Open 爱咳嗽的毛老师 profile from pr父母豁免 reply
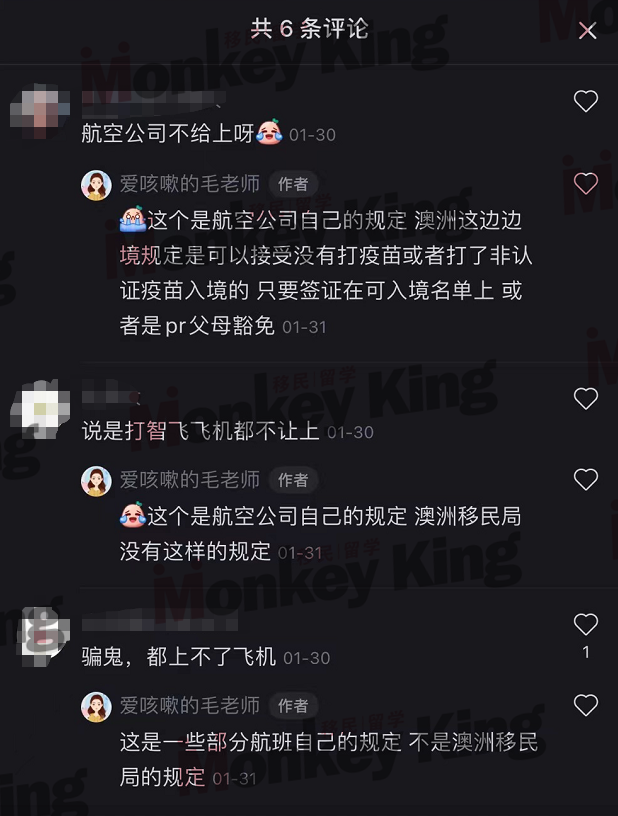 pos(190,184)
